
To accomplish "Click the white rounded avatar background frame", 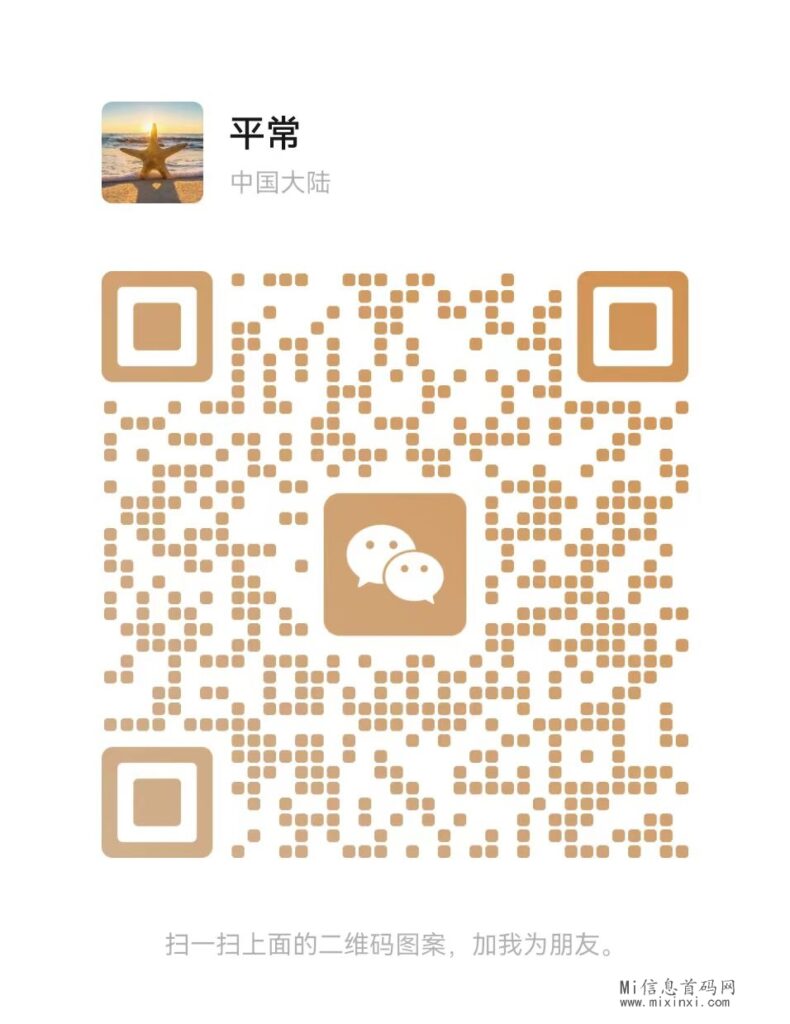I will click(x=152, y=150).
